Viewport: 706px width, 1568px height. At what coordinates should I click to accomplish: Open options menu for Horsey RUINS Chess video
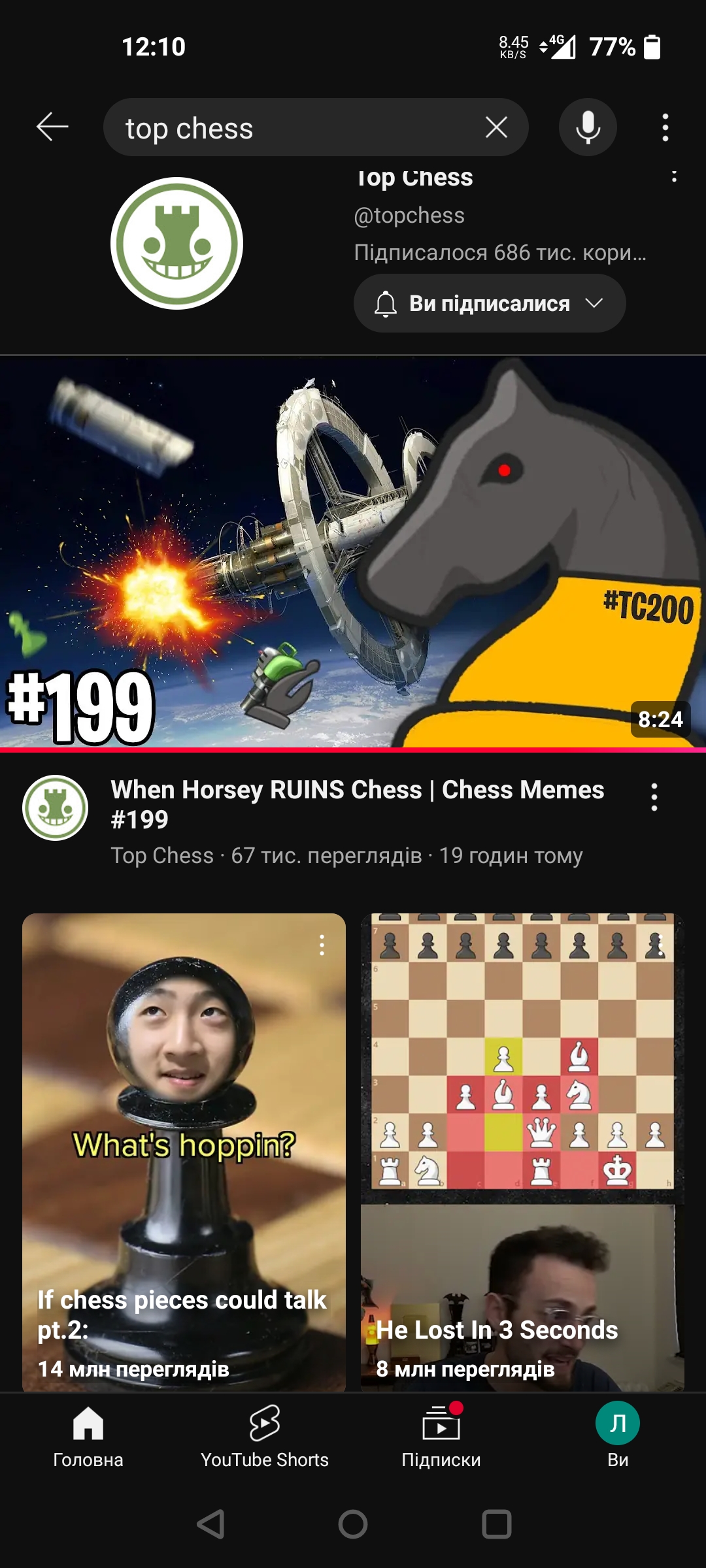pyautogui.click(x=654, y=796)
